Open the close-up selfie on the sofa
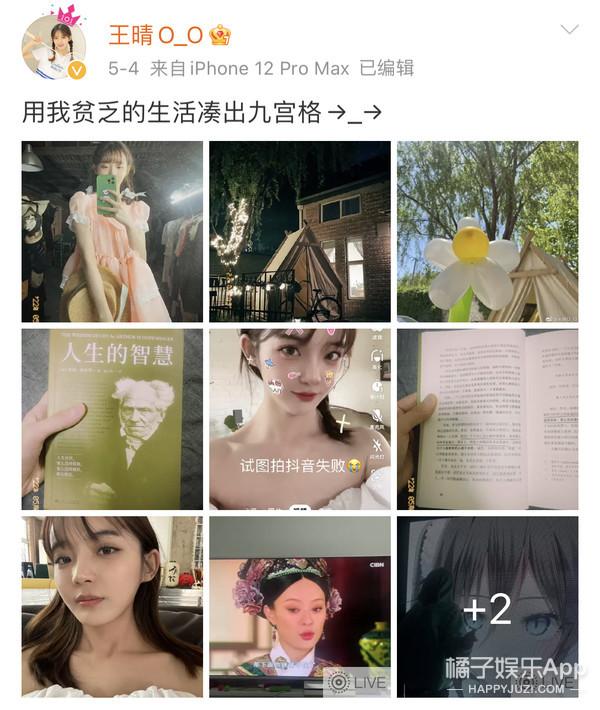600x710 pixels. (x=112, y=606)
